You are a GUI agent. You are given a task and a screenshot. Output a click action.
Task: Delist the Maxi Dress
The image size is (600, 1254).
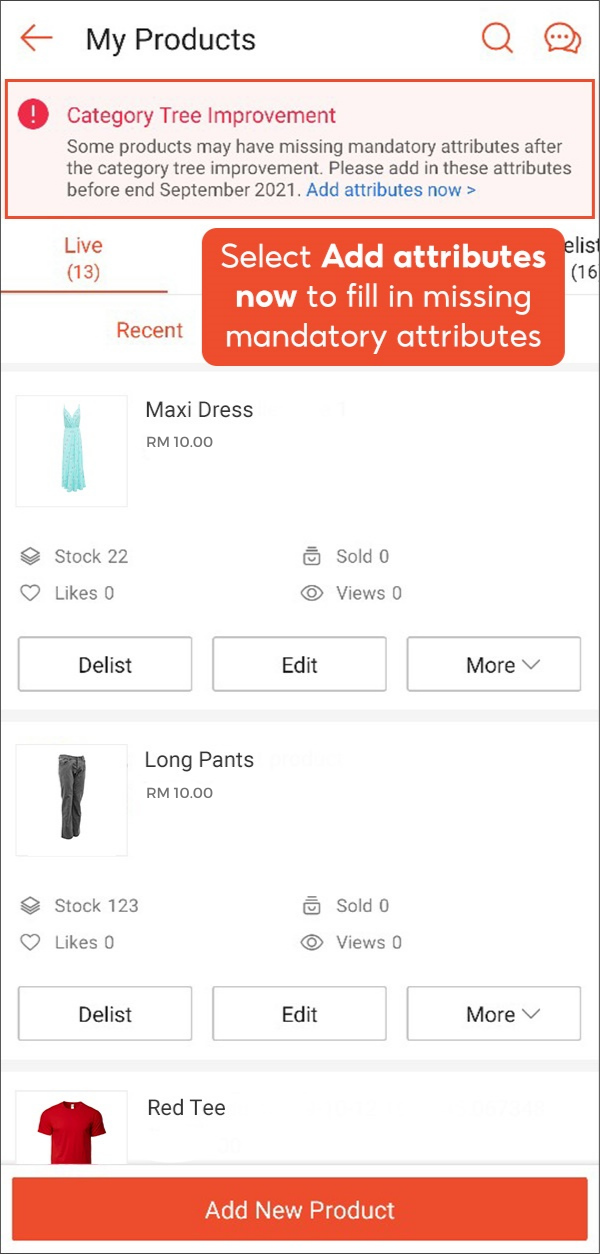(x=105, y=665)
